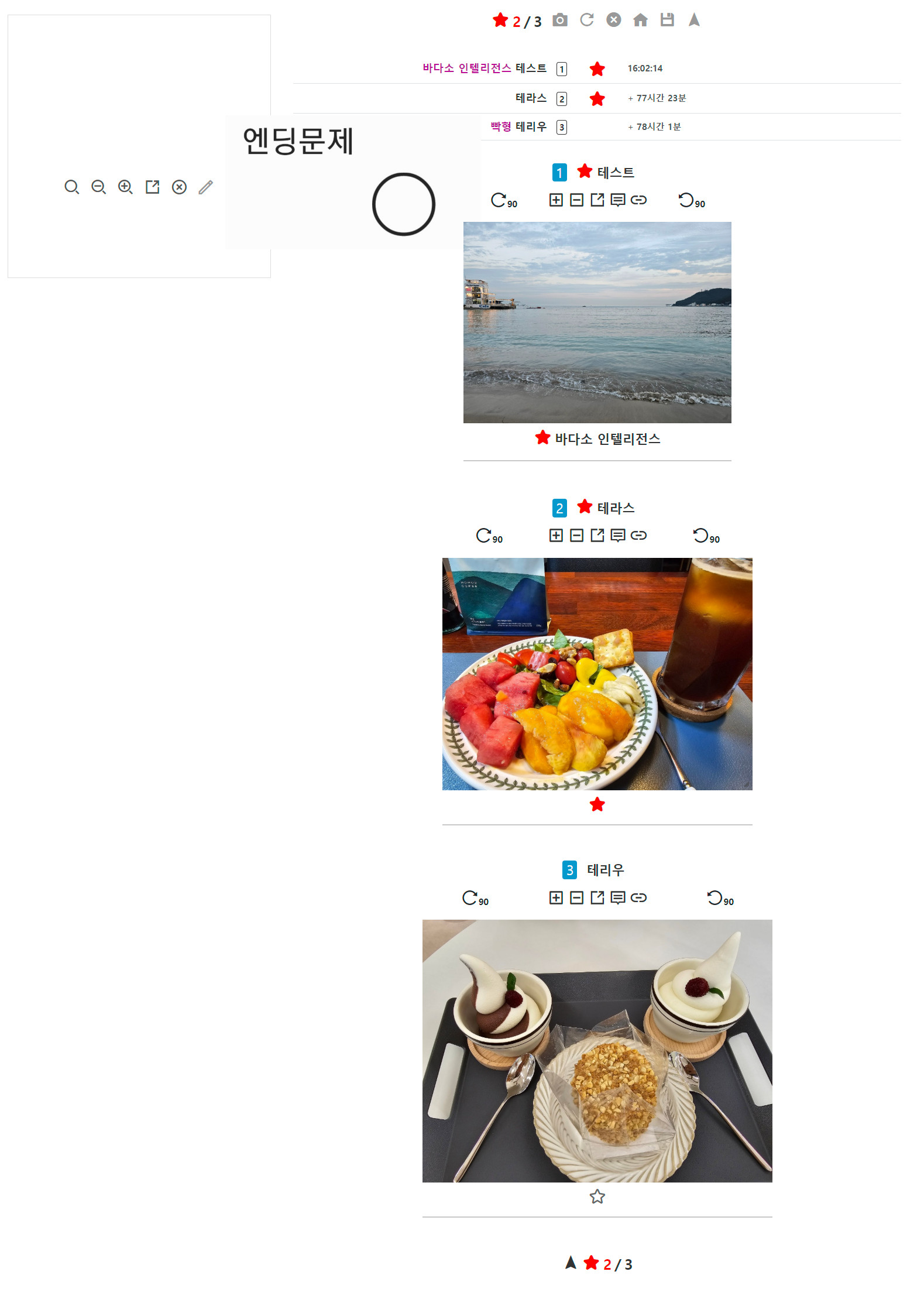
Task: Tap the save disk icon in the top toolbar
Action: (x=667, y=20)
